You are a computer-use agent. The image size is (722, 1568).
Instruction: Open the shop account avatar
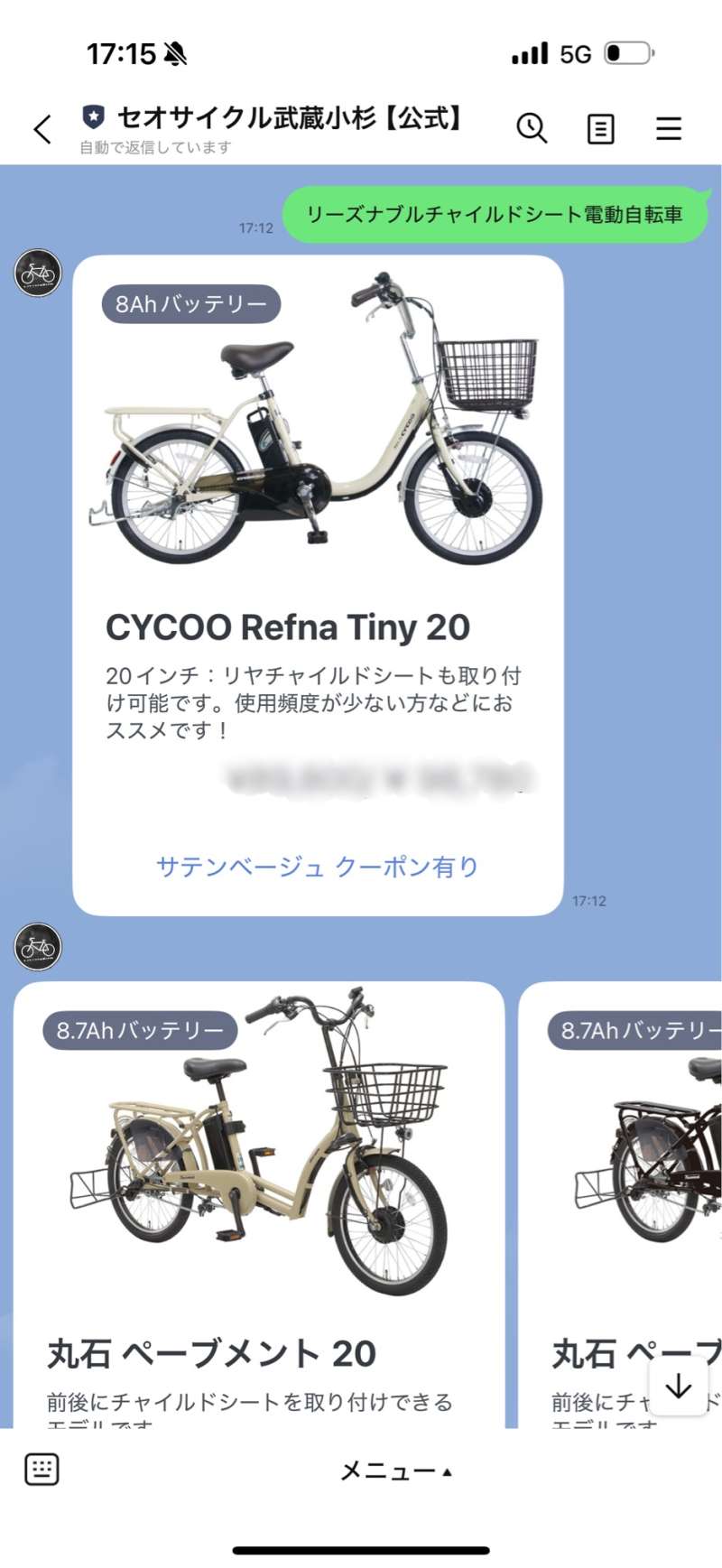(x=38, y=272)
